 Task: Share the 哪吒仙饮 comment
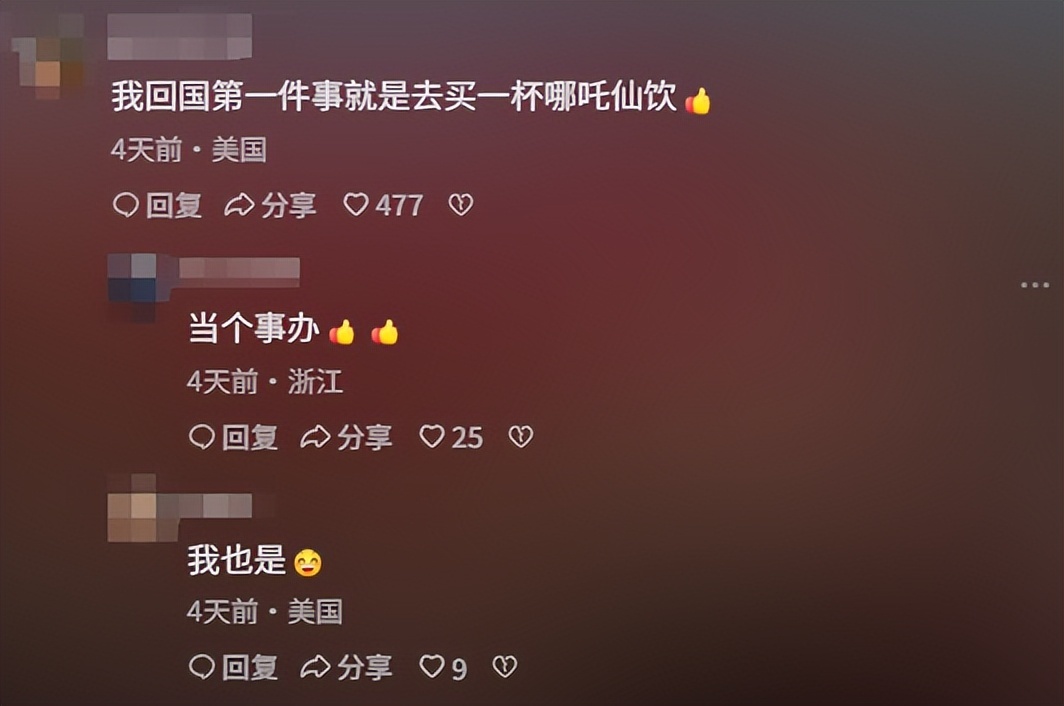coord(270,206)
